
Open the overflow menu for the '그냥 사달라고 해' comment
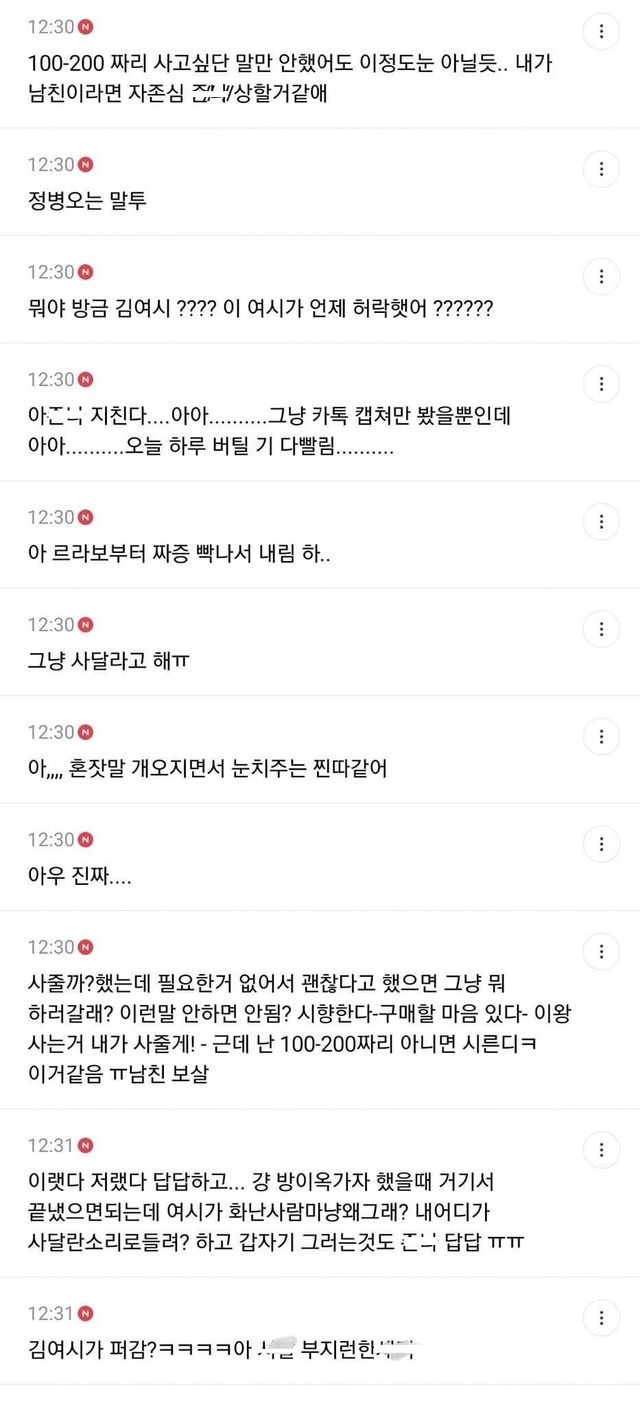point(601,629)
